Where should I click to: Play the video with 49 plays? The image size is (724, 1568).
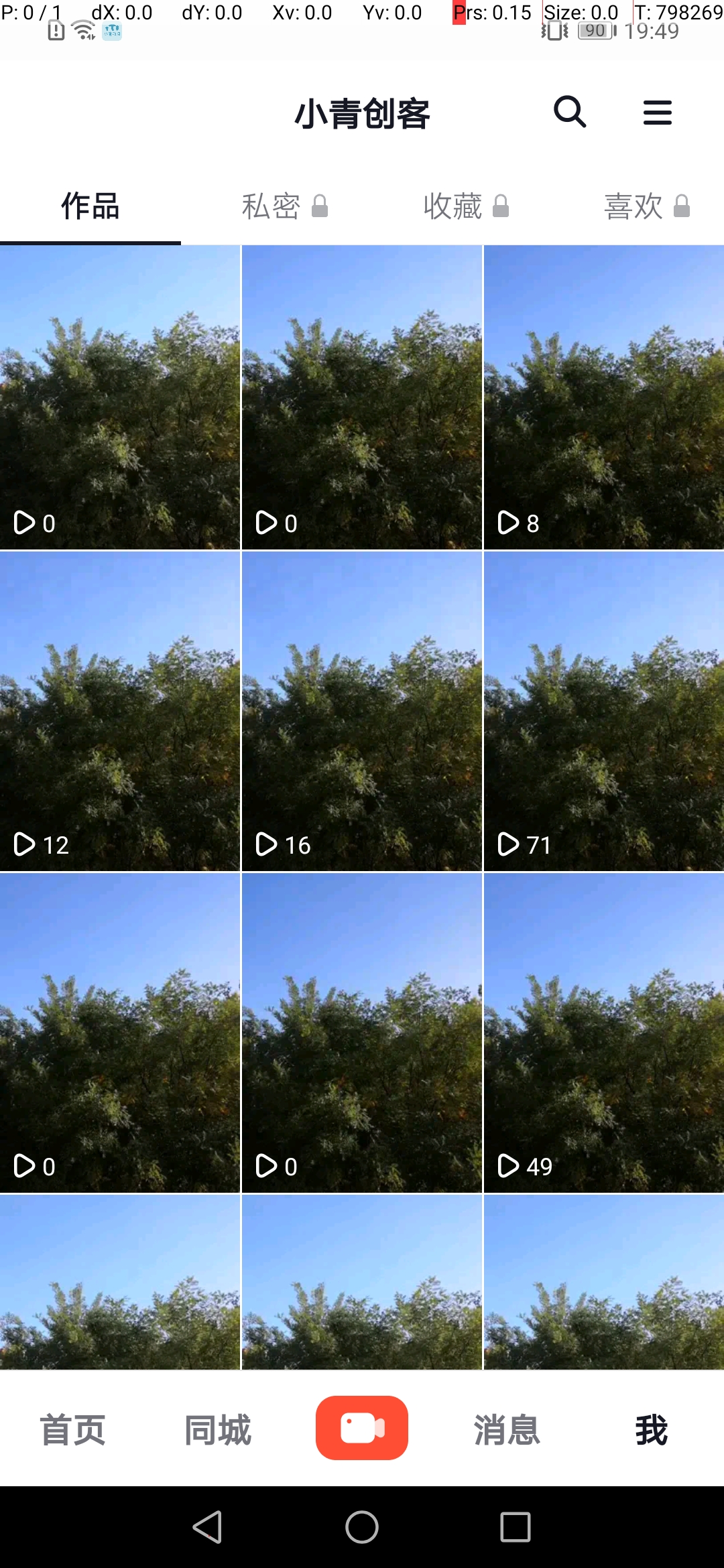(603, 1033)
